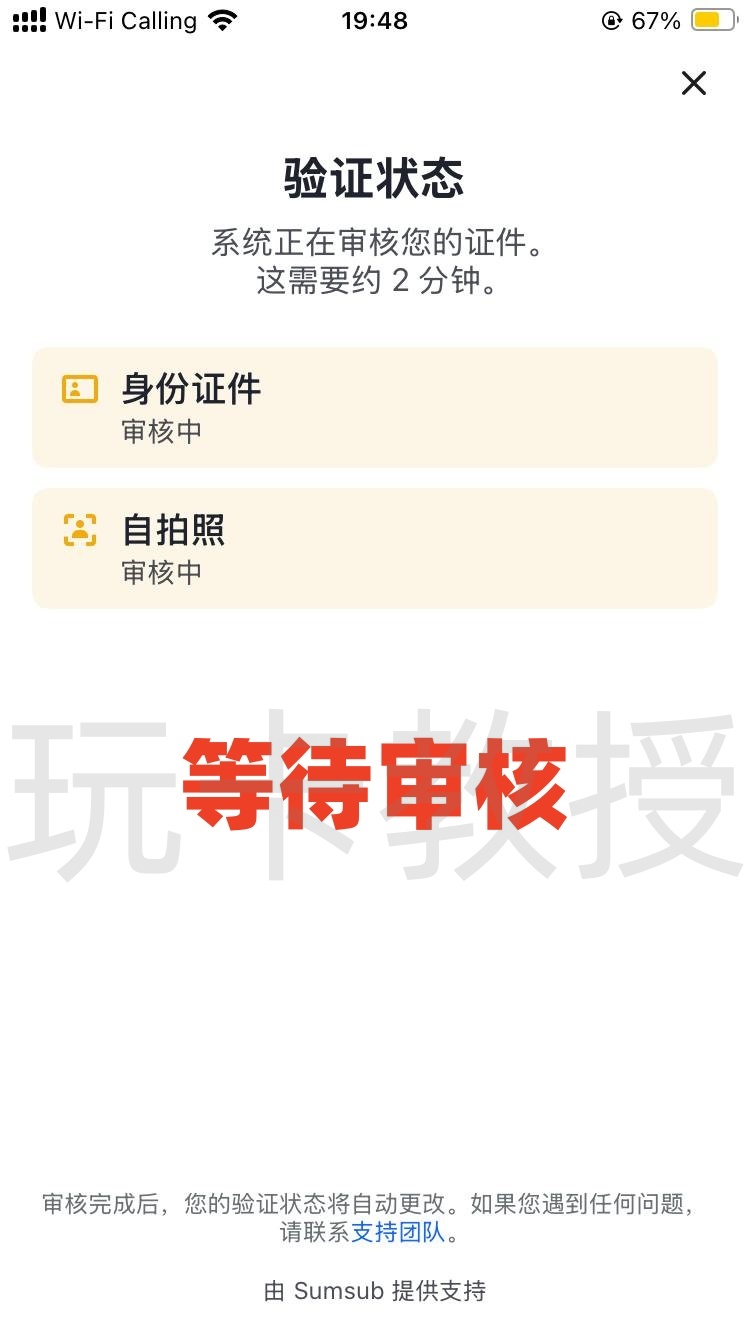Image resolution: width=750 pixels, height=1334 pixels.
Task: Click the 验证状态 page heading
Action: tap(374, 176)
